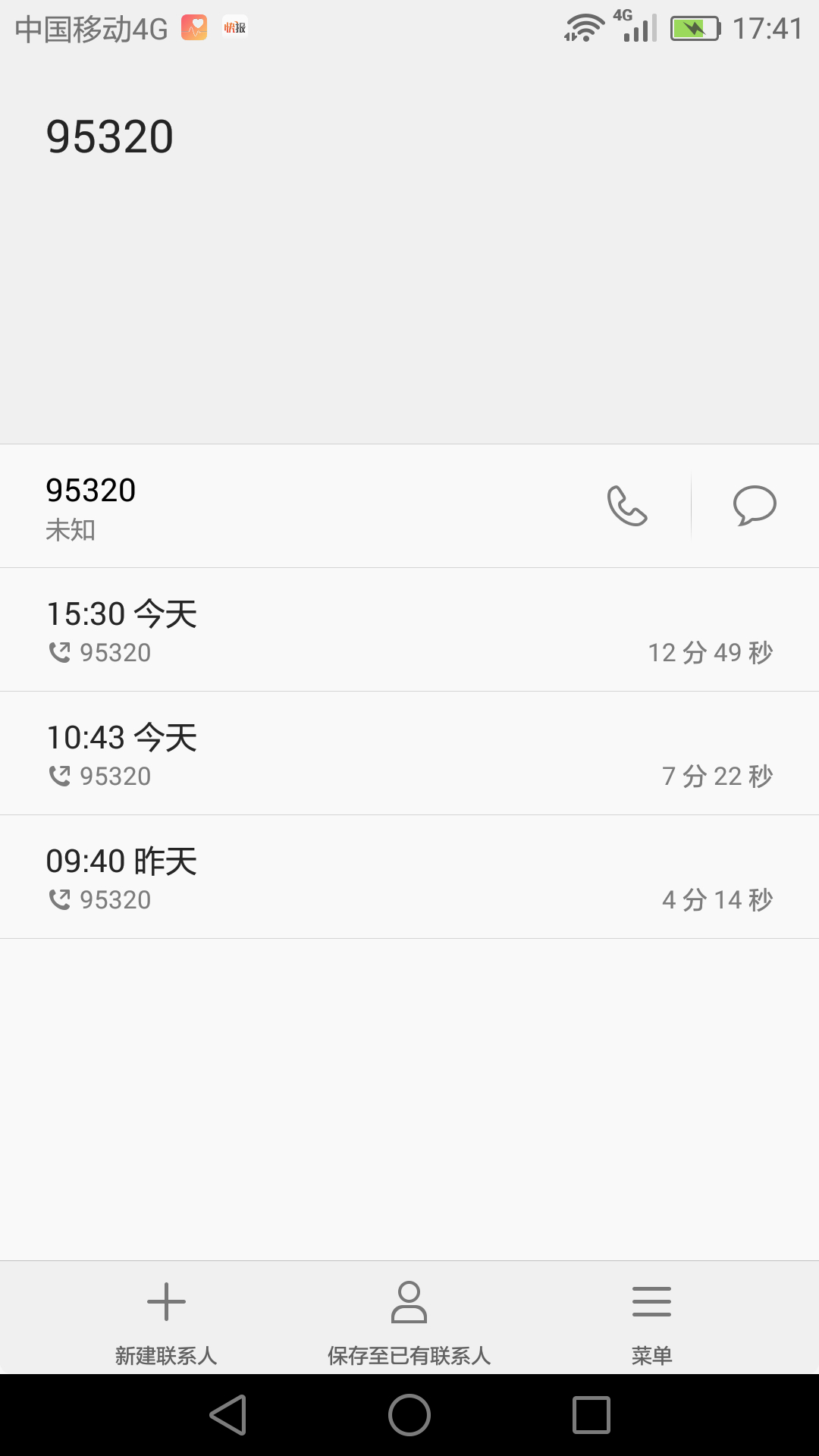Return to the home screen
The height and width of the screenshot is (1456, 819).
[409, 1415]
